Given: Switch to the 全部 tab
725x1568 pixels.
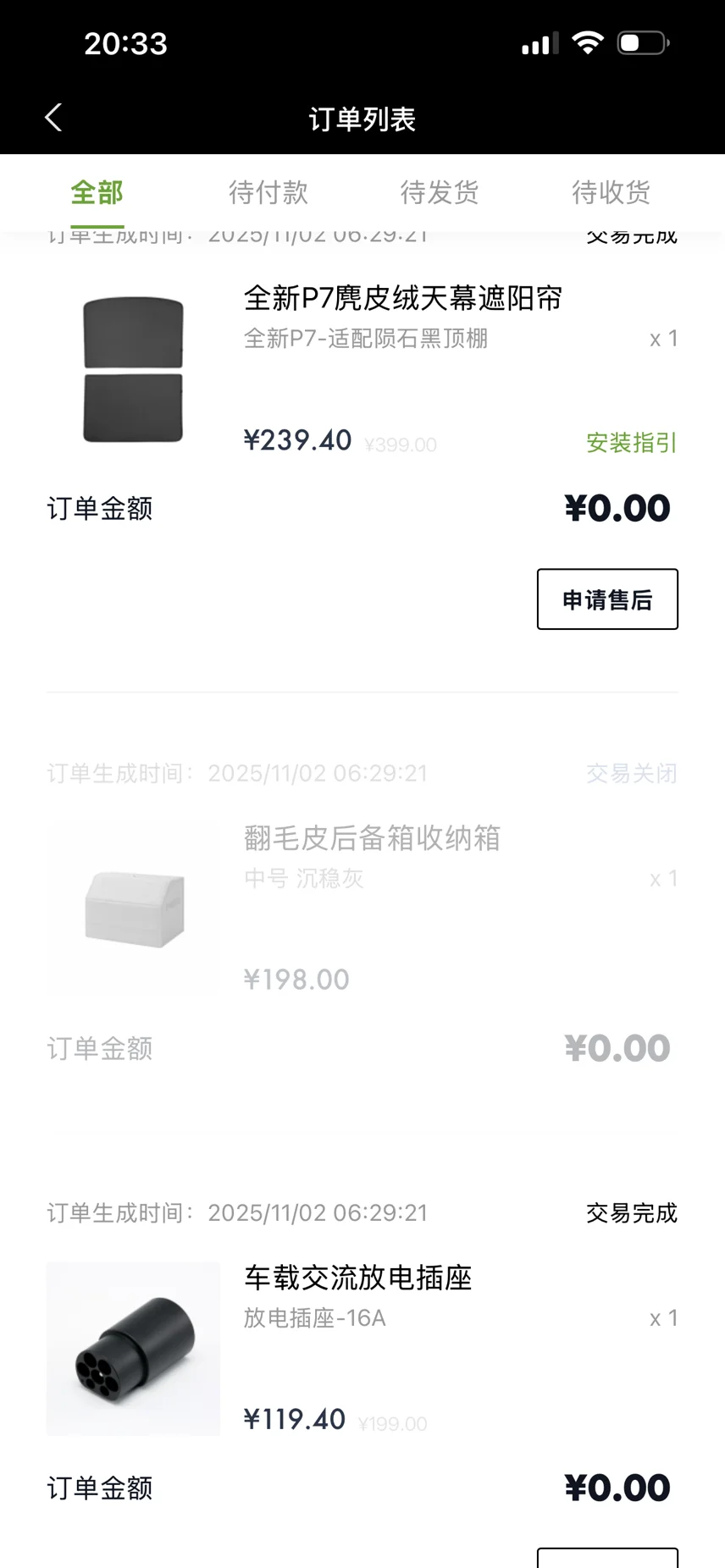Looking at the screenshot, I should (97, 193).
